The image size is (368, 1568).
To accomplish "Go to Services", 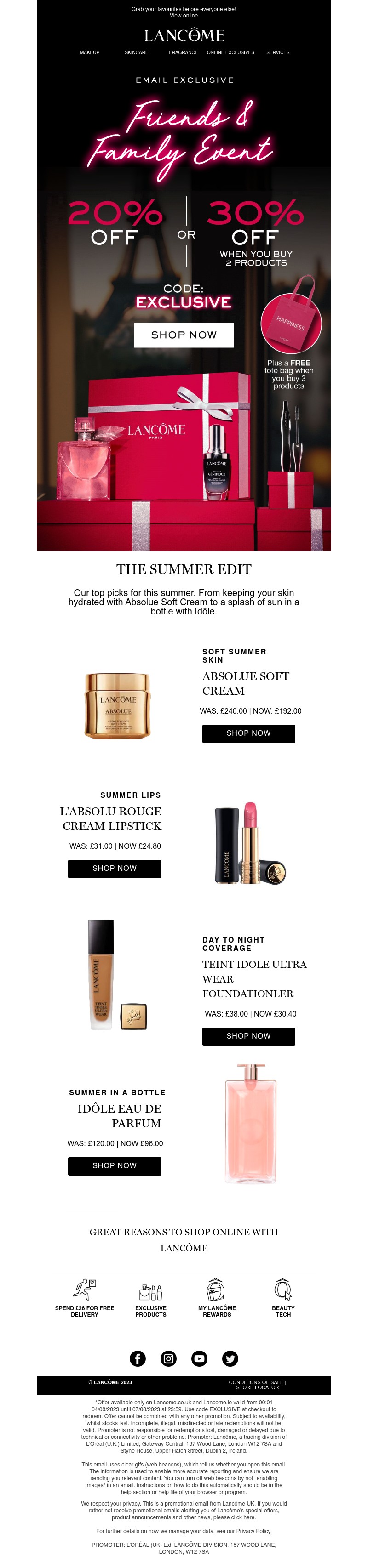I will pos(278,53).
